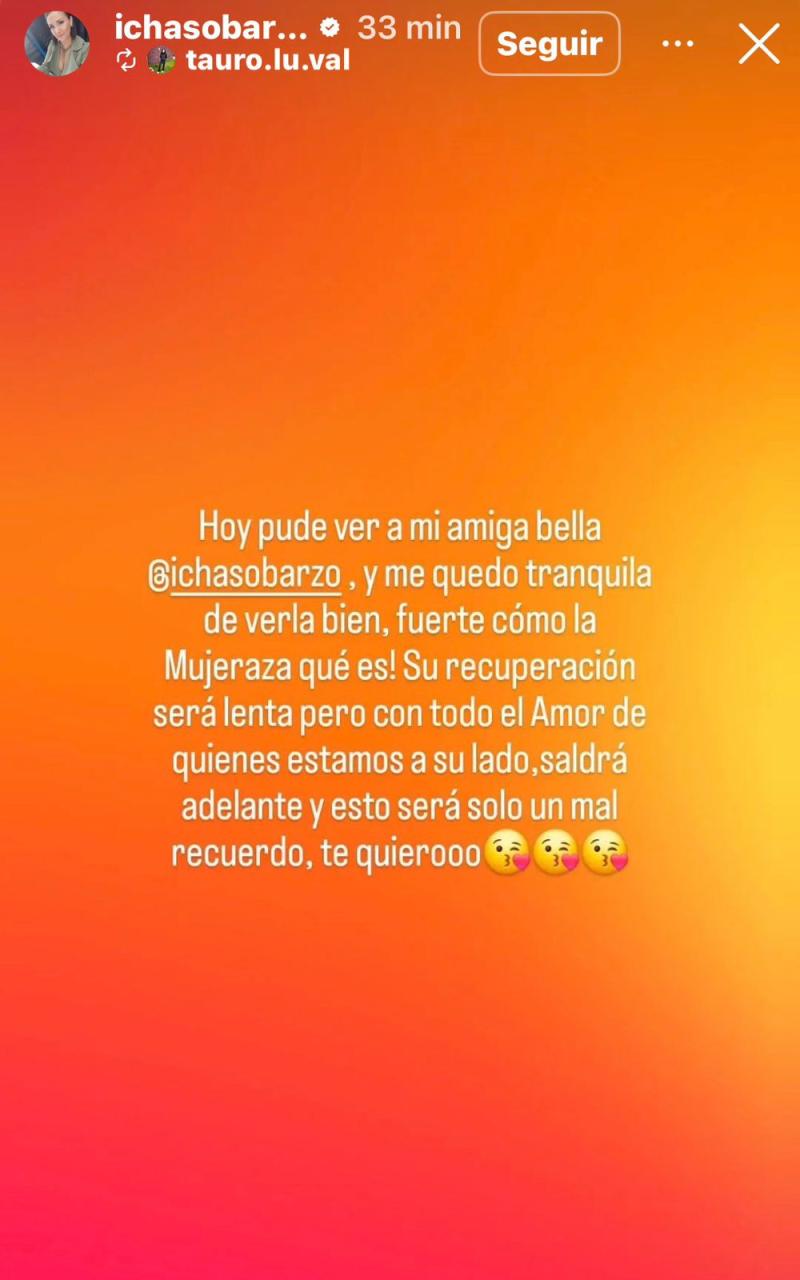
Task: Open more options with the ellipsis icon
Action: pos(679,42)
